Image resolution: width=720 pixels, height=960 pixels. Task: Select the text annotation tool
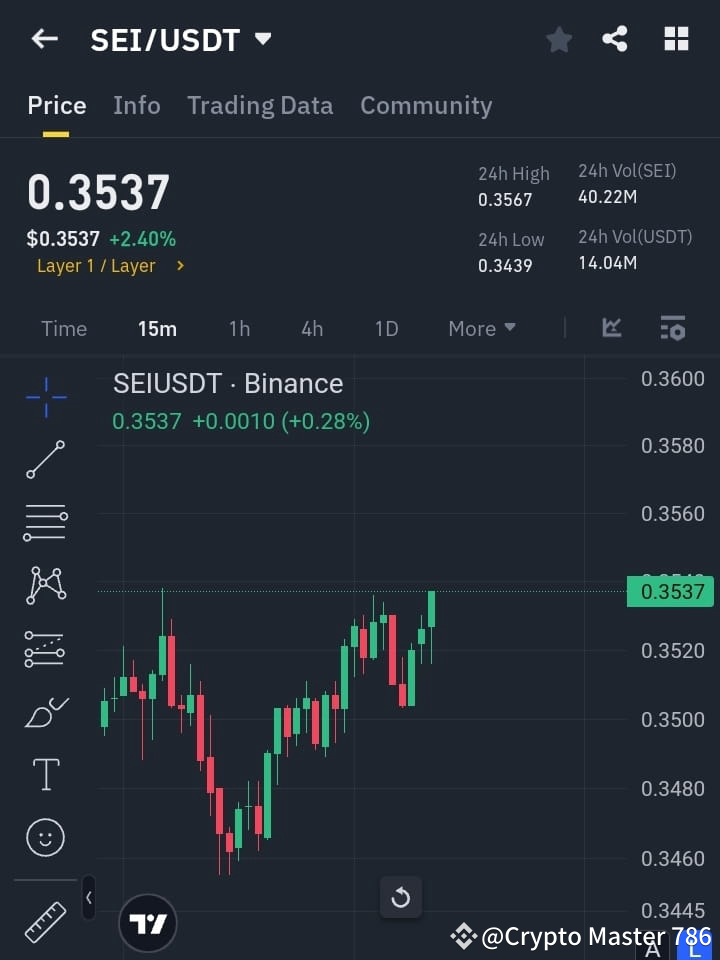(x=45, y=774)
